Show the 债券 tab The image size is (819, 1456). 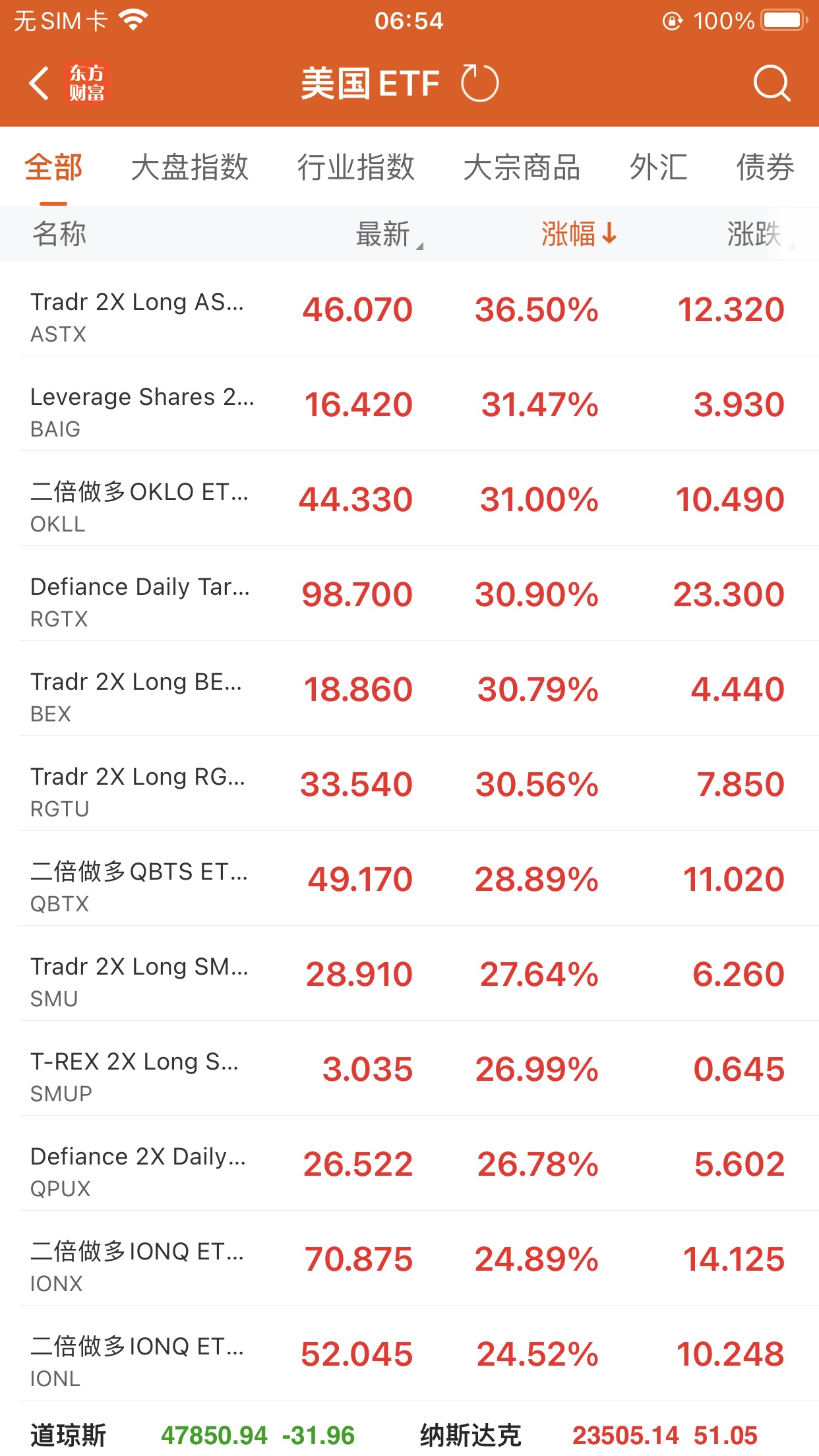[765, 167]
